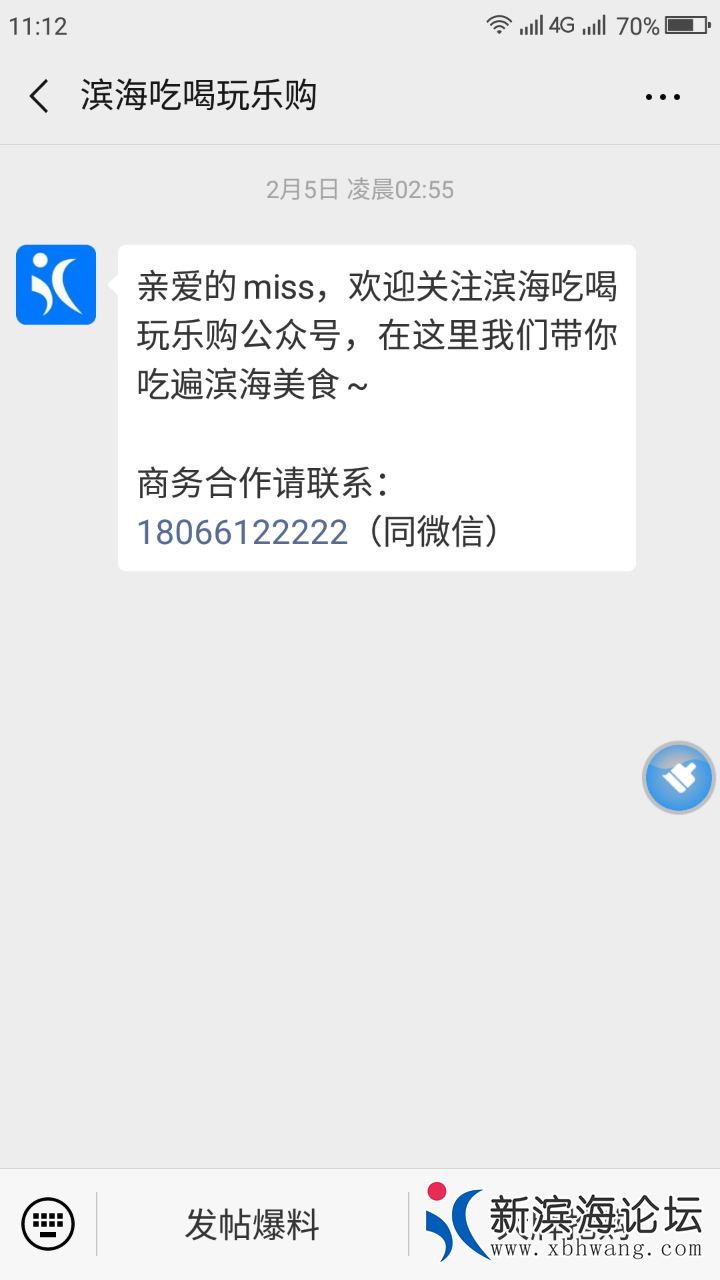Open the three-dot more options menu
Screen dimensions: 720x1280
click(x=663, y=95)
